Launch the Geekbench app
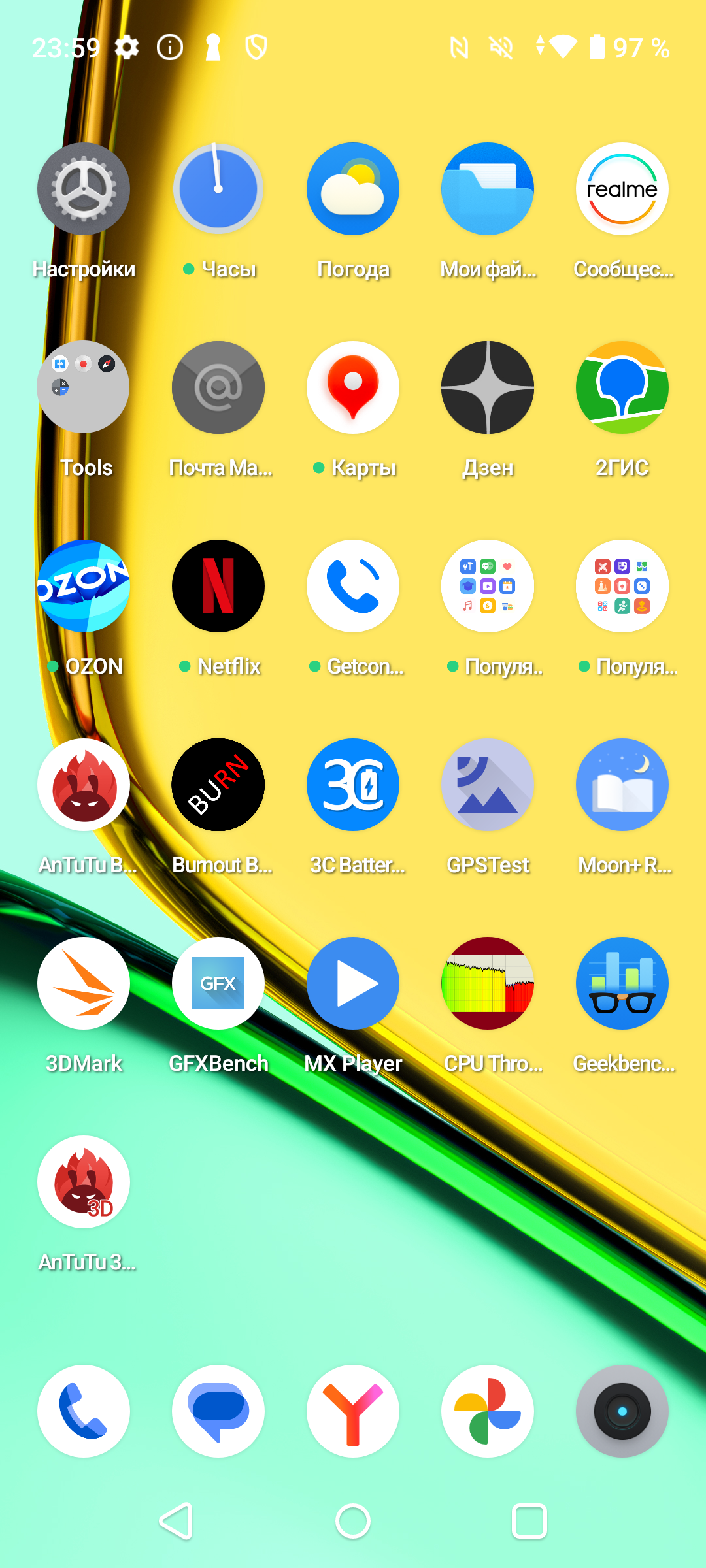The image size is (706, 1568). [622, 983]
